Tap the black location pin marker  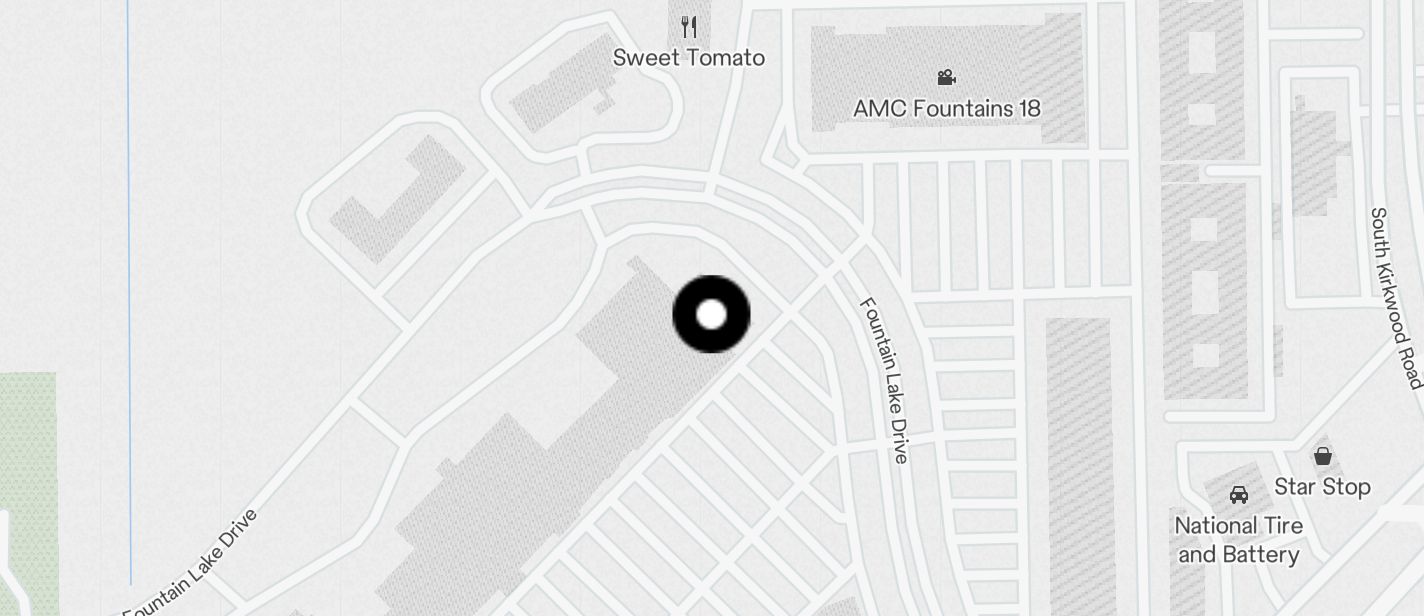(711, 314)
